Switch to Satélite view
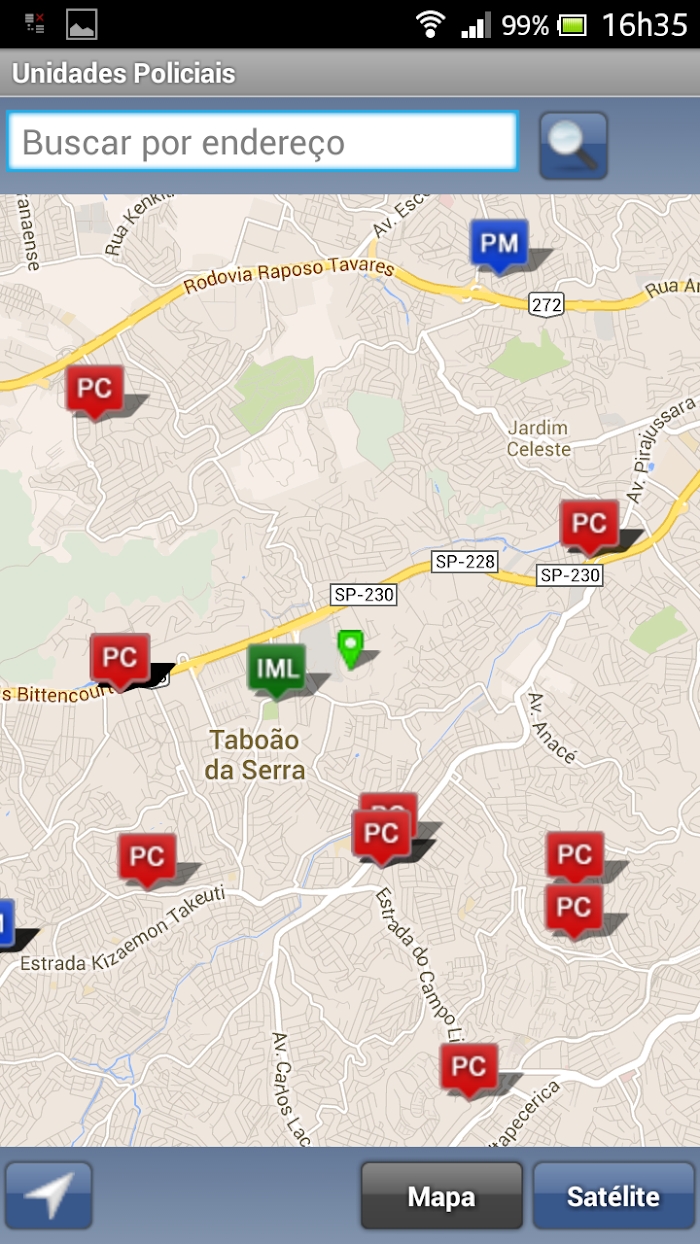Image resolution: width=700 pixels, height=1244 pixels. click(x=613, y=1196)
